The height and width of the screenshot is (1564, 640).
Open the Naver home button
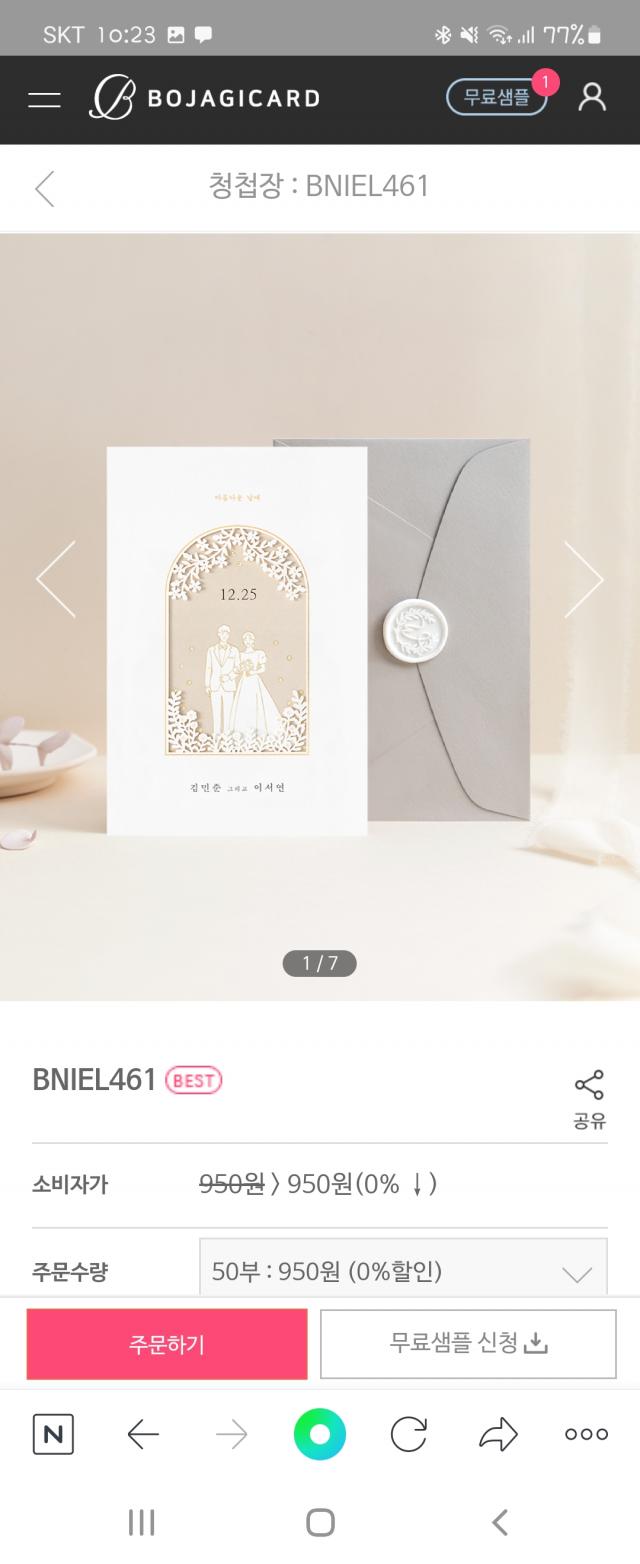pos(53,1435)
